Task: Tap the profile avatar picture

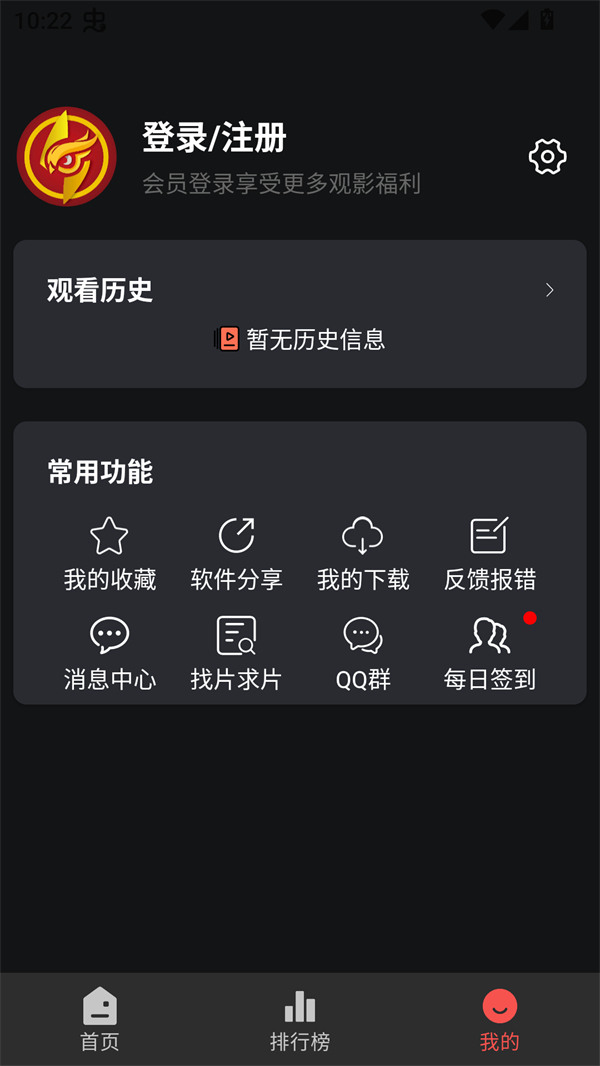Action: tap(67, 157)
